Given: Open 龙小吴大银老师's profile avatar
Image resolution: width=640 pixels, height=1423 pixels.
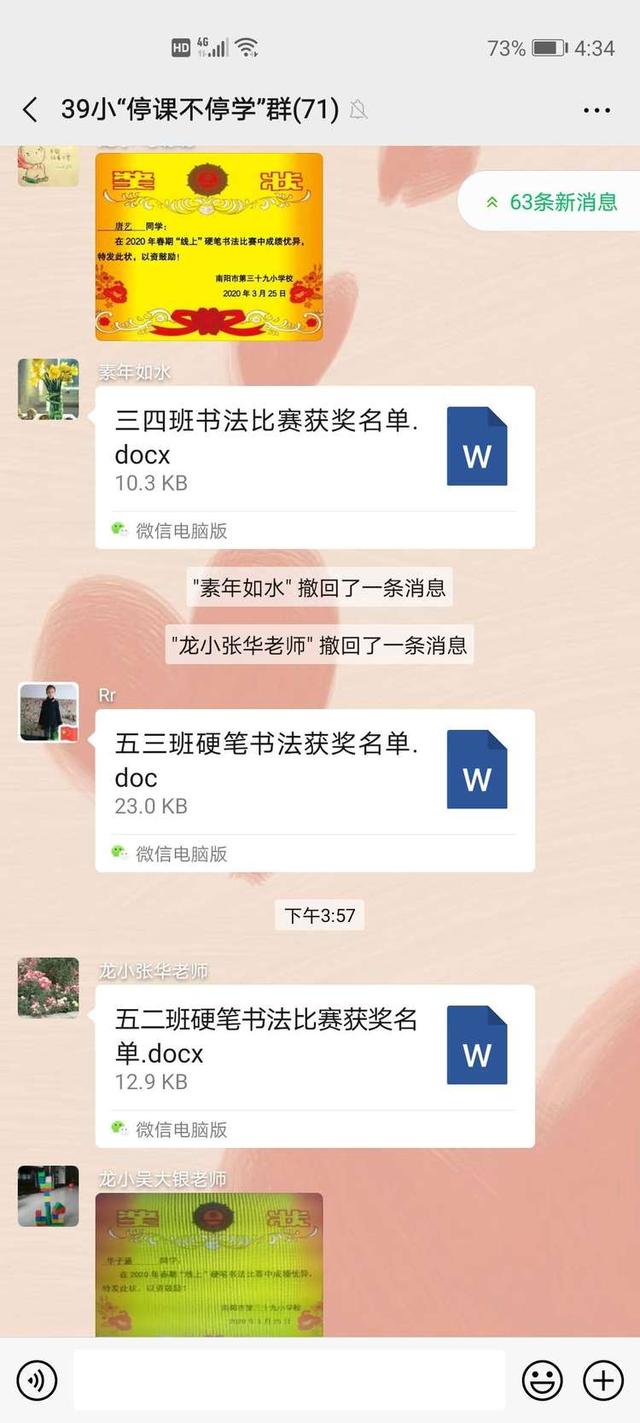Looking at the screenshot, I should [48, 1195].
